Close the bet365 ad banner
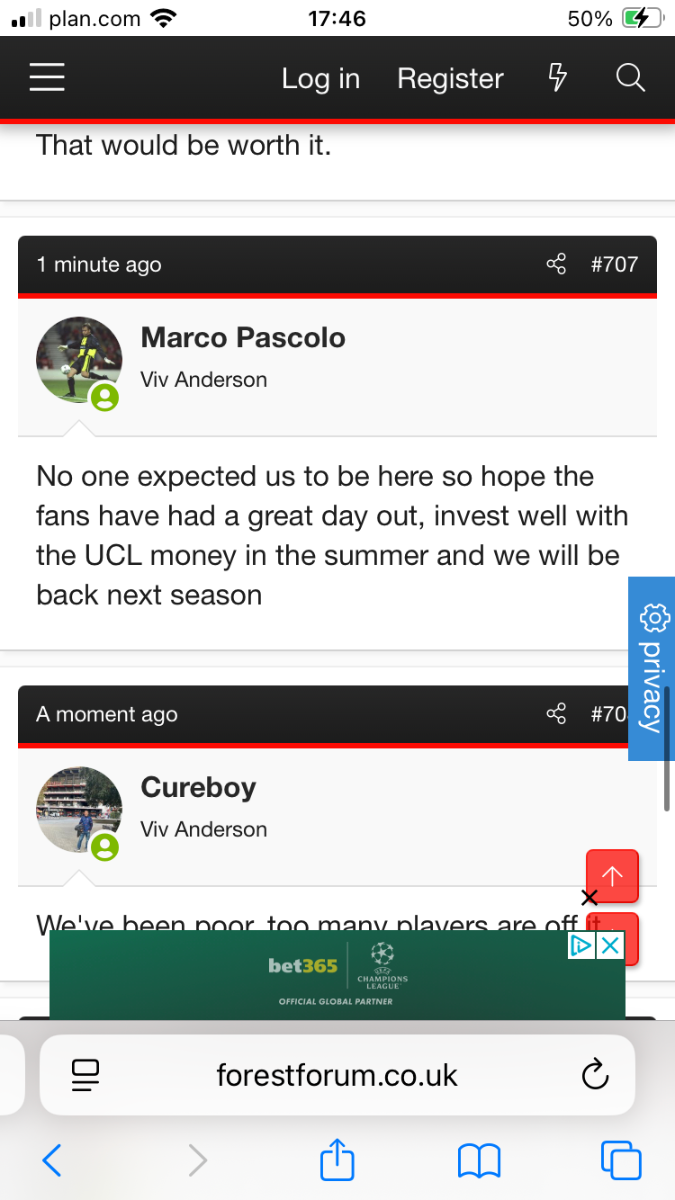675x1200 pixels. (589, 898)
